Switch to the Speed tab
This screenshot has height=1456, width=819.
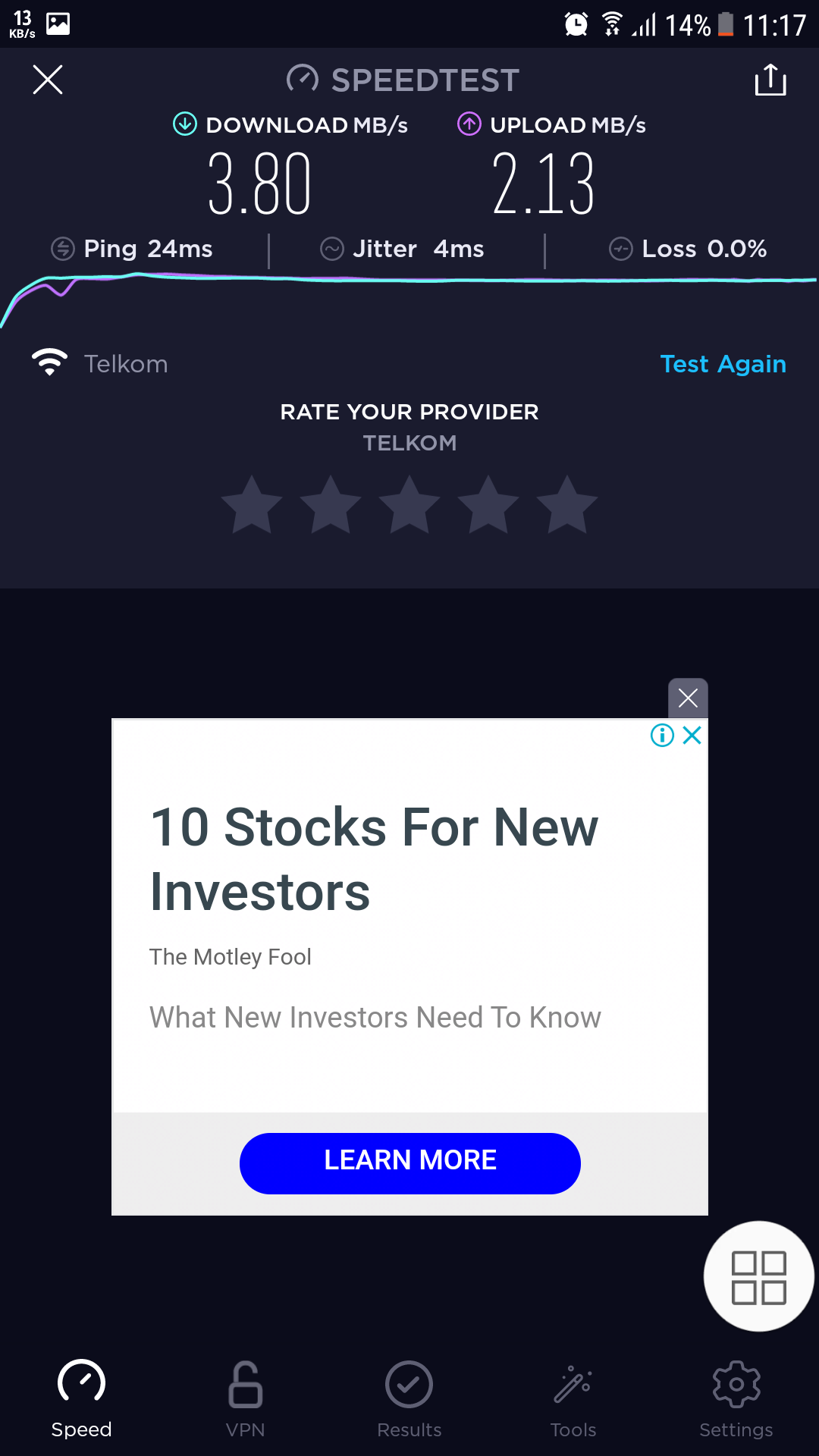pyautogui.click(x=81, y=1399)
